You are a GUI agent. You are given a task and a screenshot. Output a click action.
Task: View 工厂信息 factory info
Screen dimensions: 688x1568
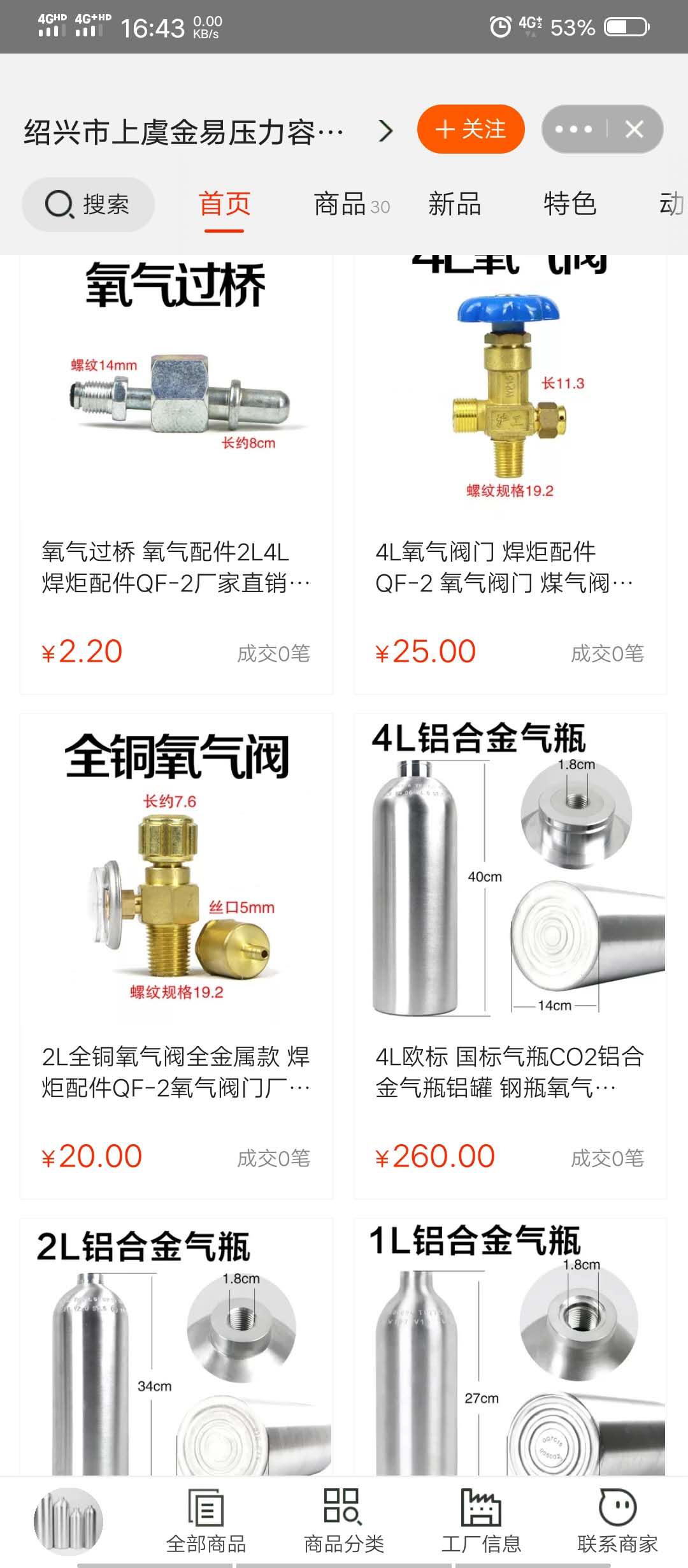coord(481,1521)
